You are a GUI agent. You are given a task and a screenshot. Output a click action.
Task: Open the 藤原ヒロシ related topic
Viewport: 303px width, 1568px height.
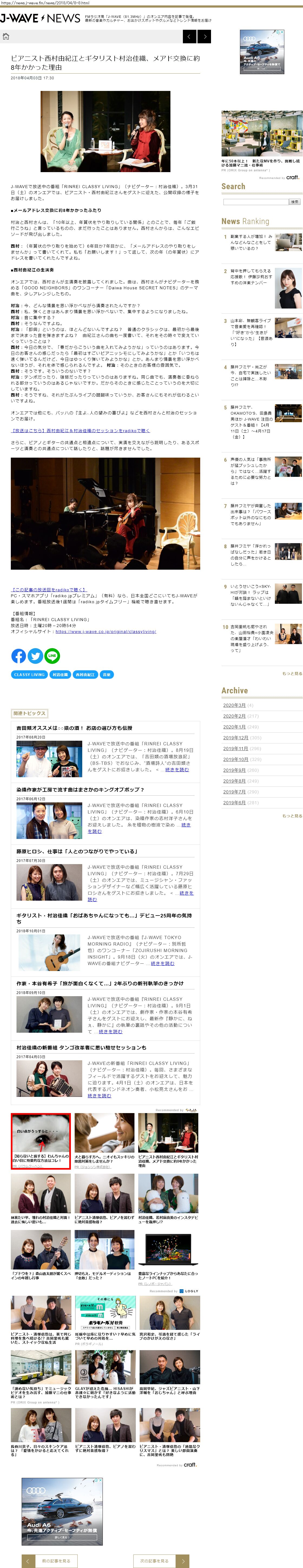pos(68,852)
